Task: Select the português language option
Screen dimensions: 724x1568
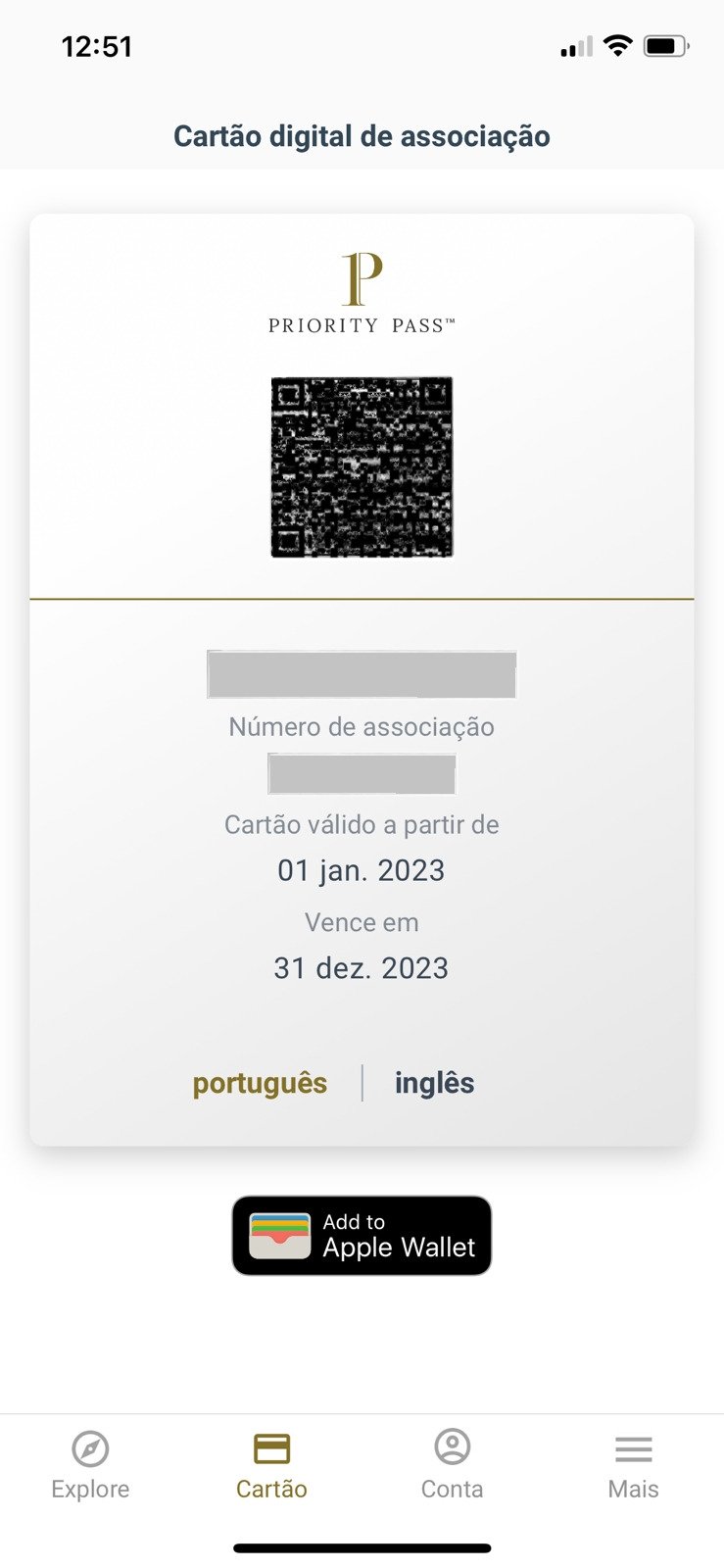Action: (x=260, y=1084)
